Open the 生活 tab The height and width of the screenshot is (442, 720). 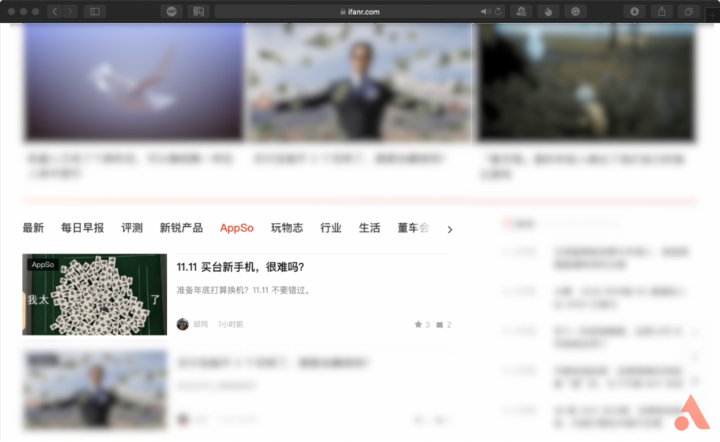370,228
